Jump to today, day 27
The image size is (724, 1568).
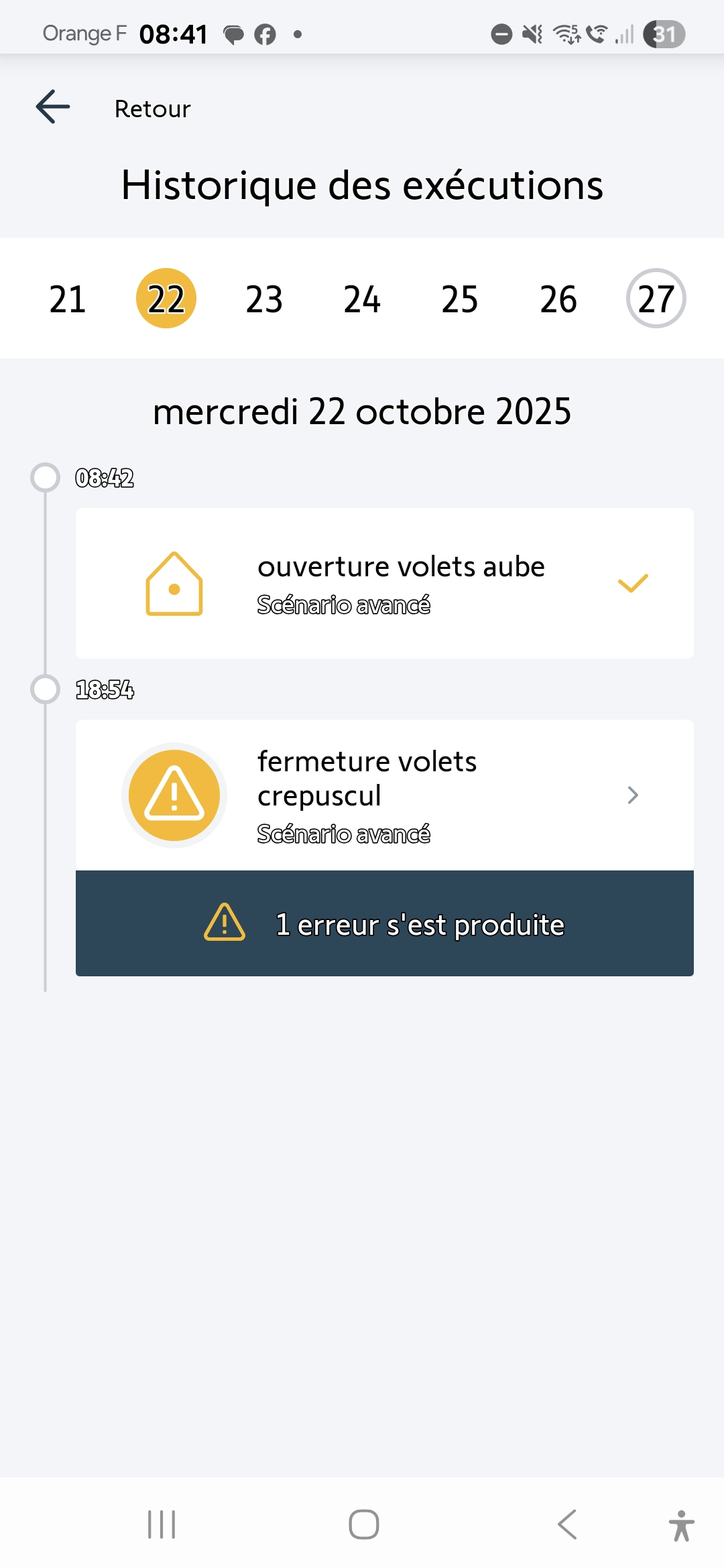[x=656, y=299]
